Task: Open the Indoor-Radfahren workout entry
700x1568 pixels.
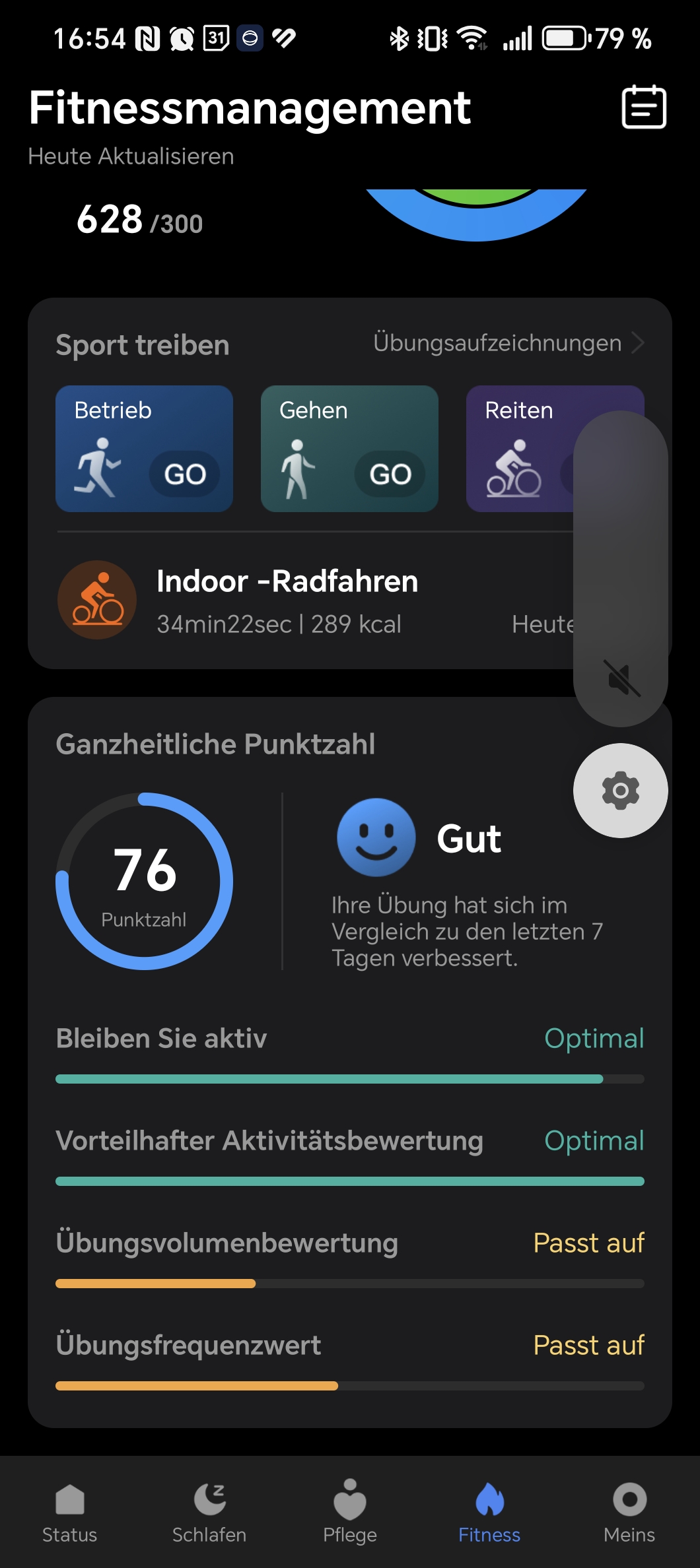Action: tap(288, 599)
